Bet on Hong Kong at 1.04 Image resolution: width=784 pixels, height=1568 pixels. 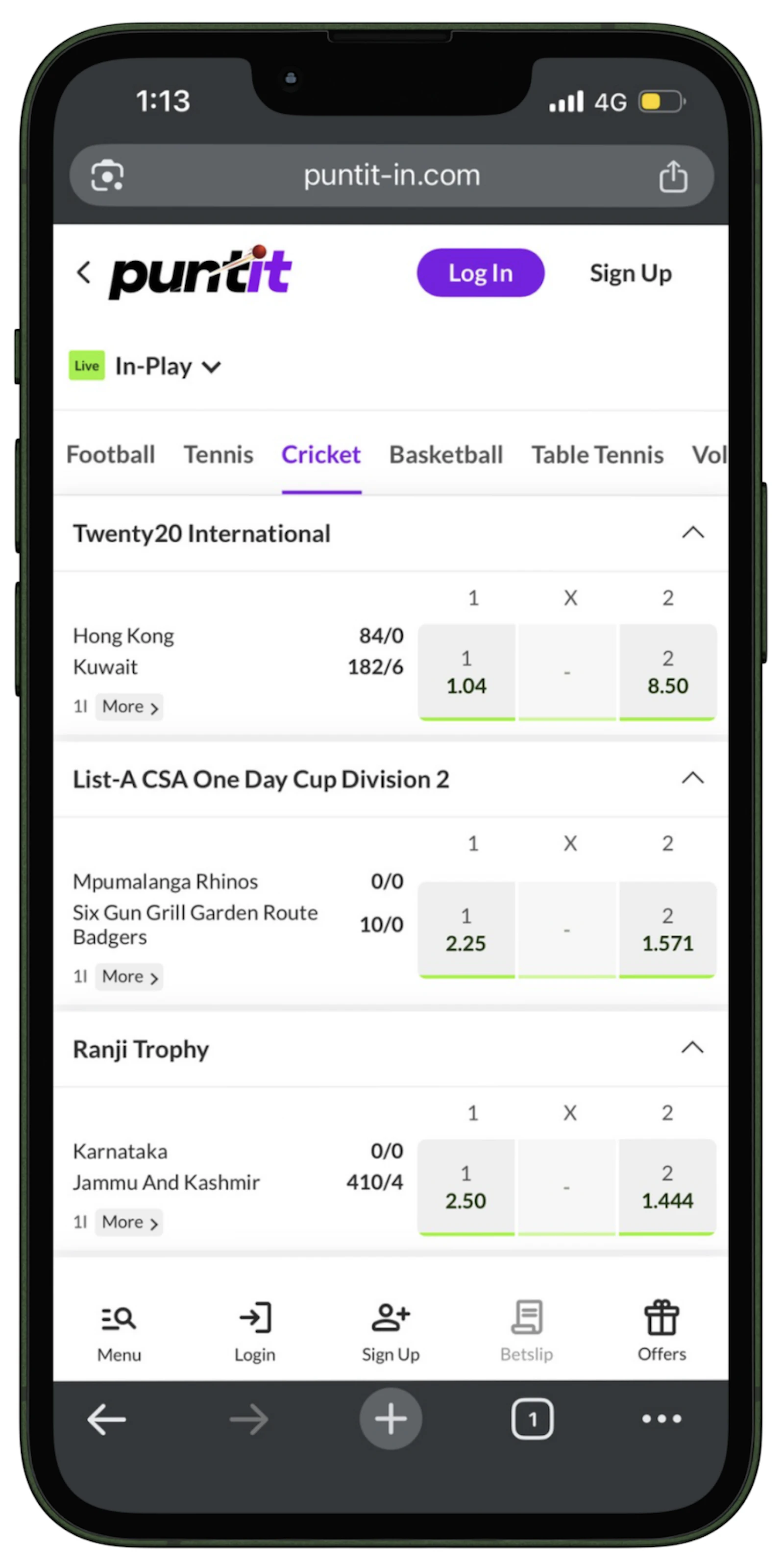tap(466, 672)
